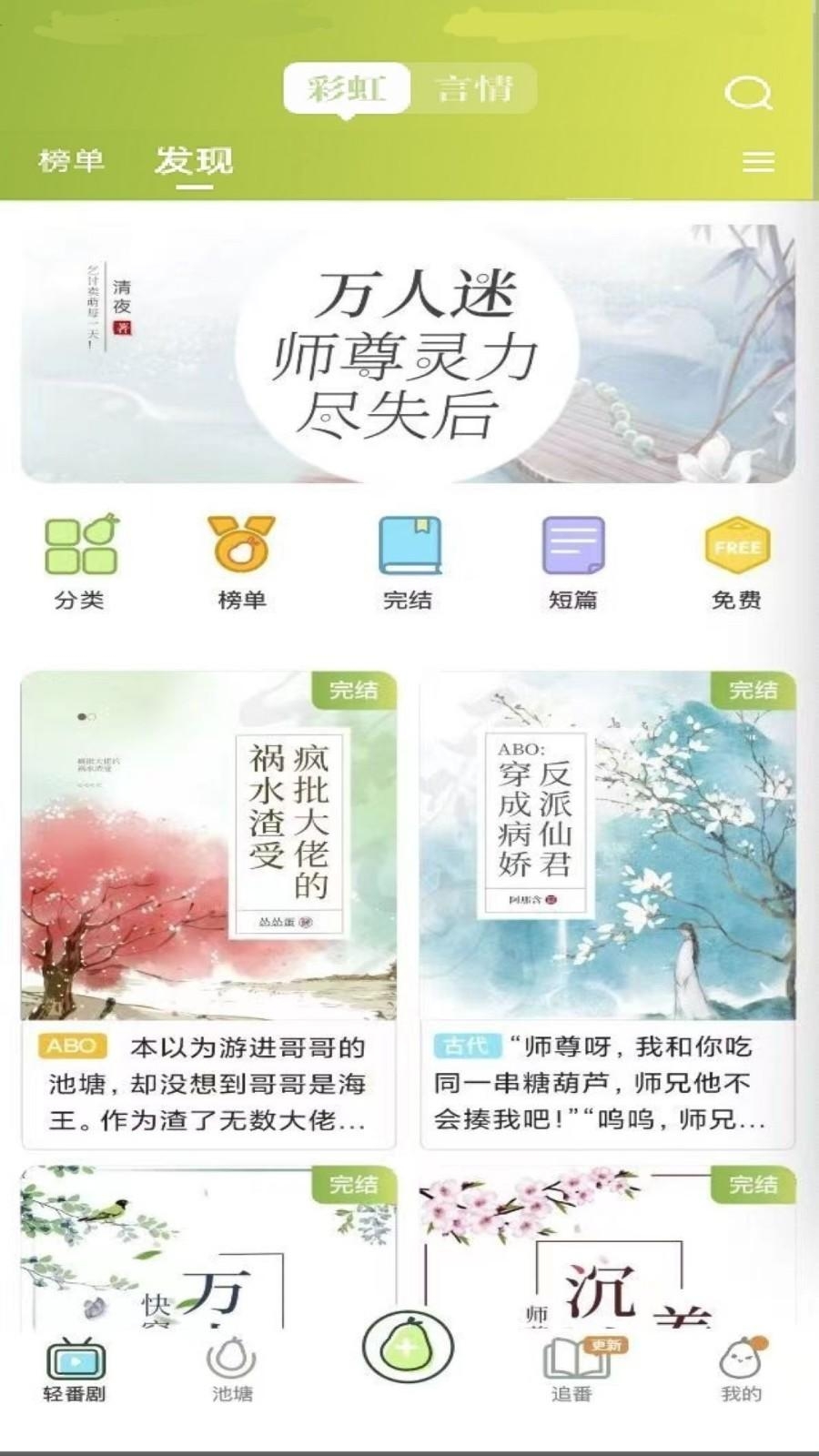Switch to the 池塘 bottom tab

[x=232, y=1370]
